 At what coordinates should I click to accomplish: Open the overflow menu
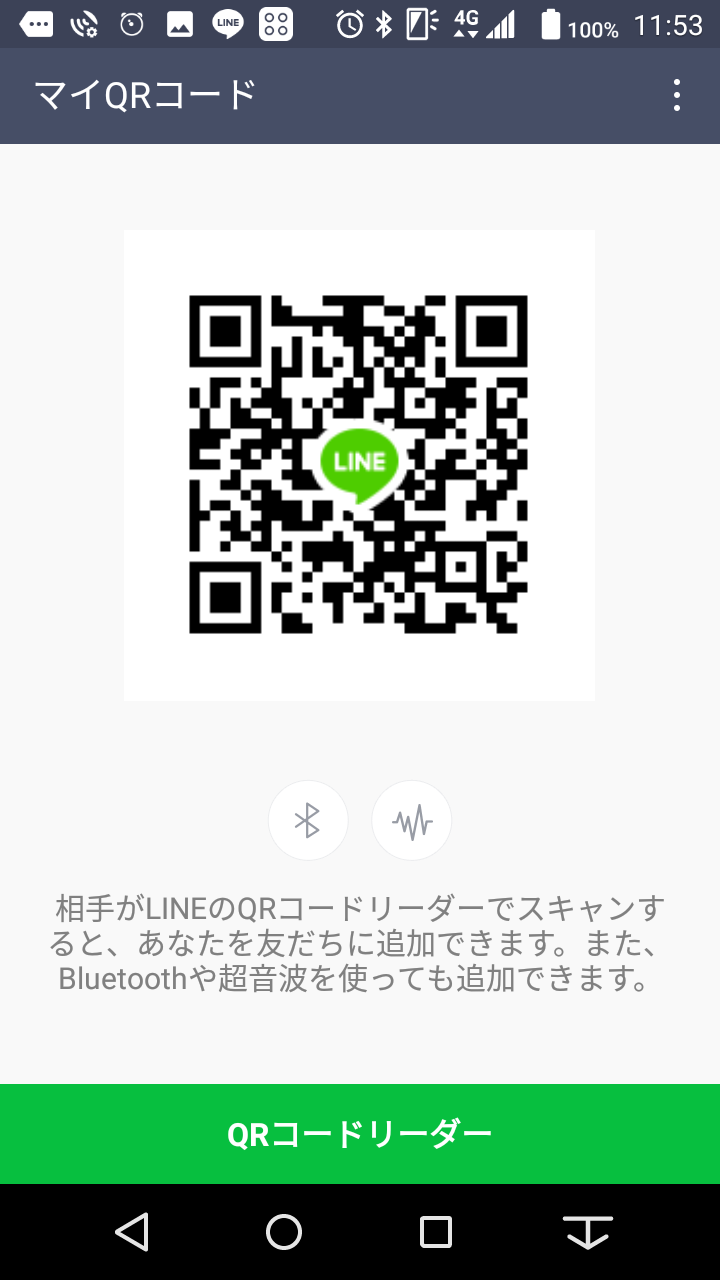(677, 95)
